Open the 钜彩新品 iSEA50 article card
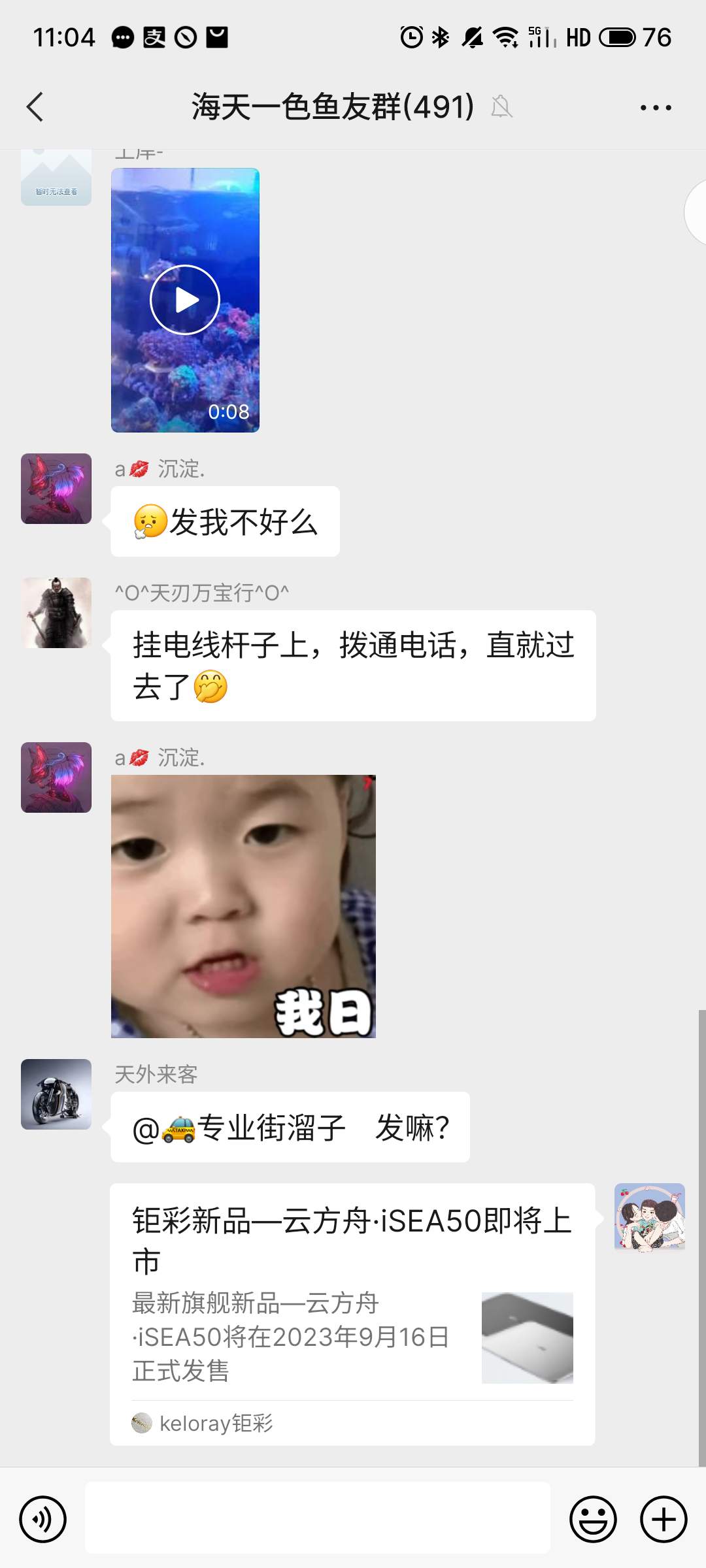 pyautogui.click(x=352, y=1313)
